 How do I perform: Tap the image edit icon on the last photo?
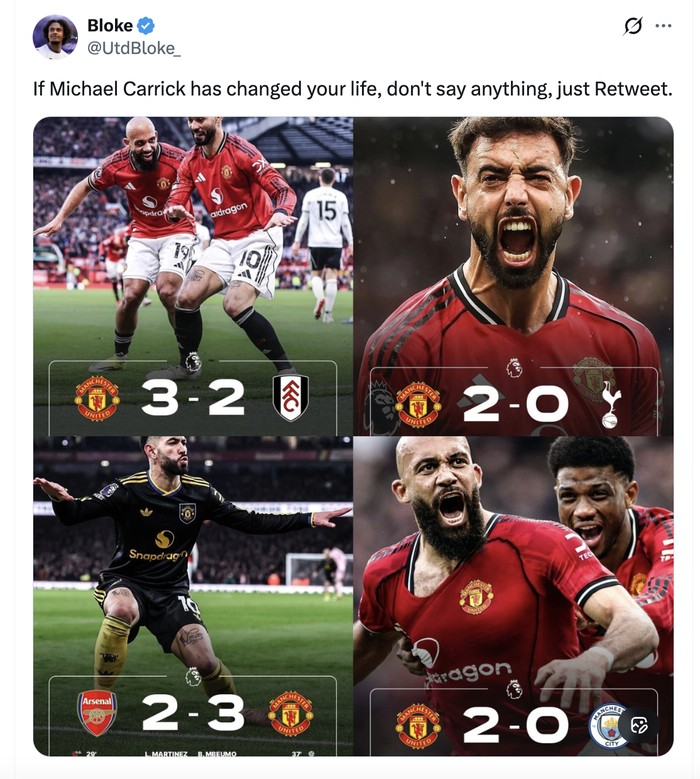[638, 725]
